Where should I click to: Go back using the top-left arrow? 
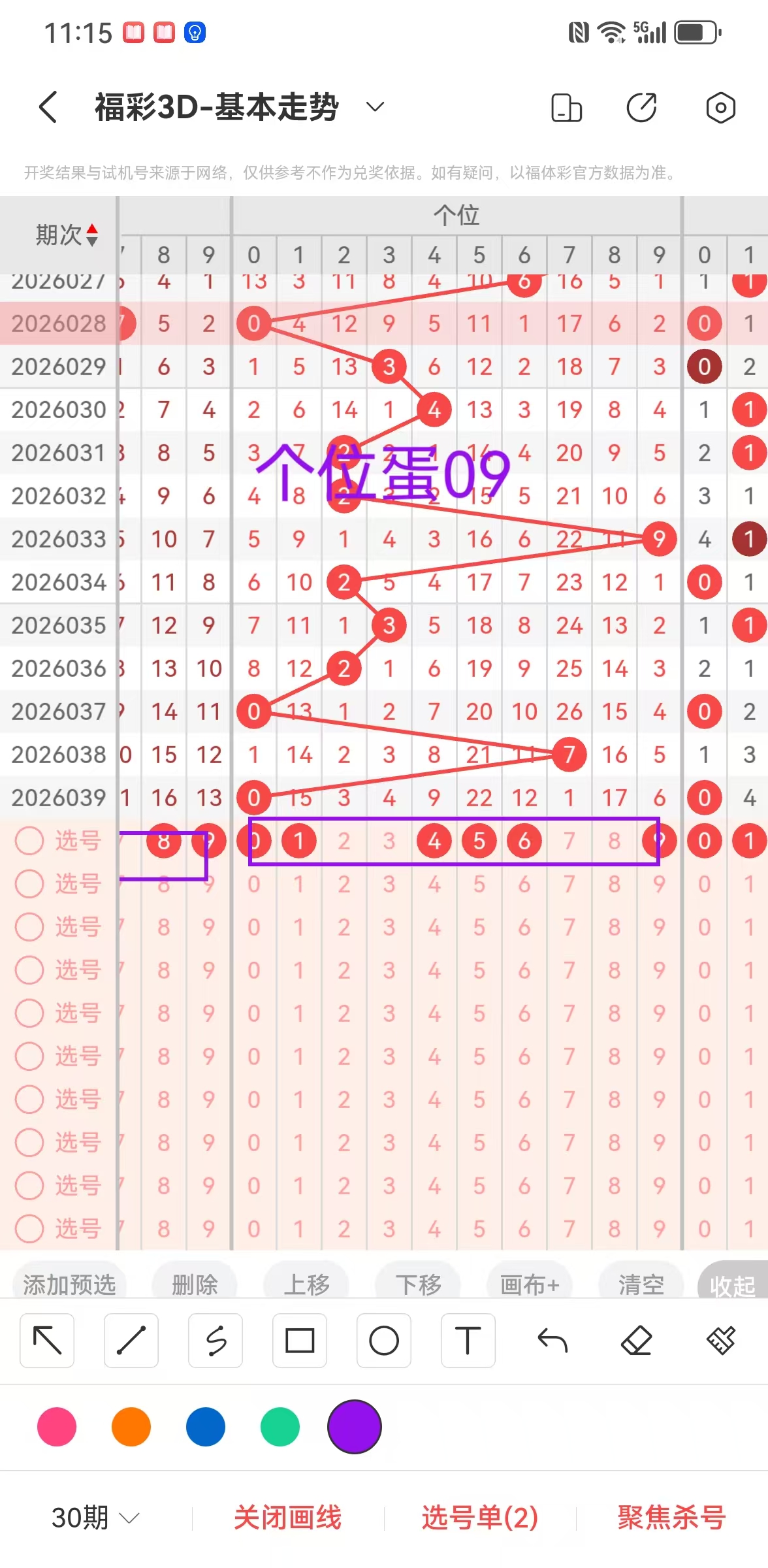pos(48,107)
